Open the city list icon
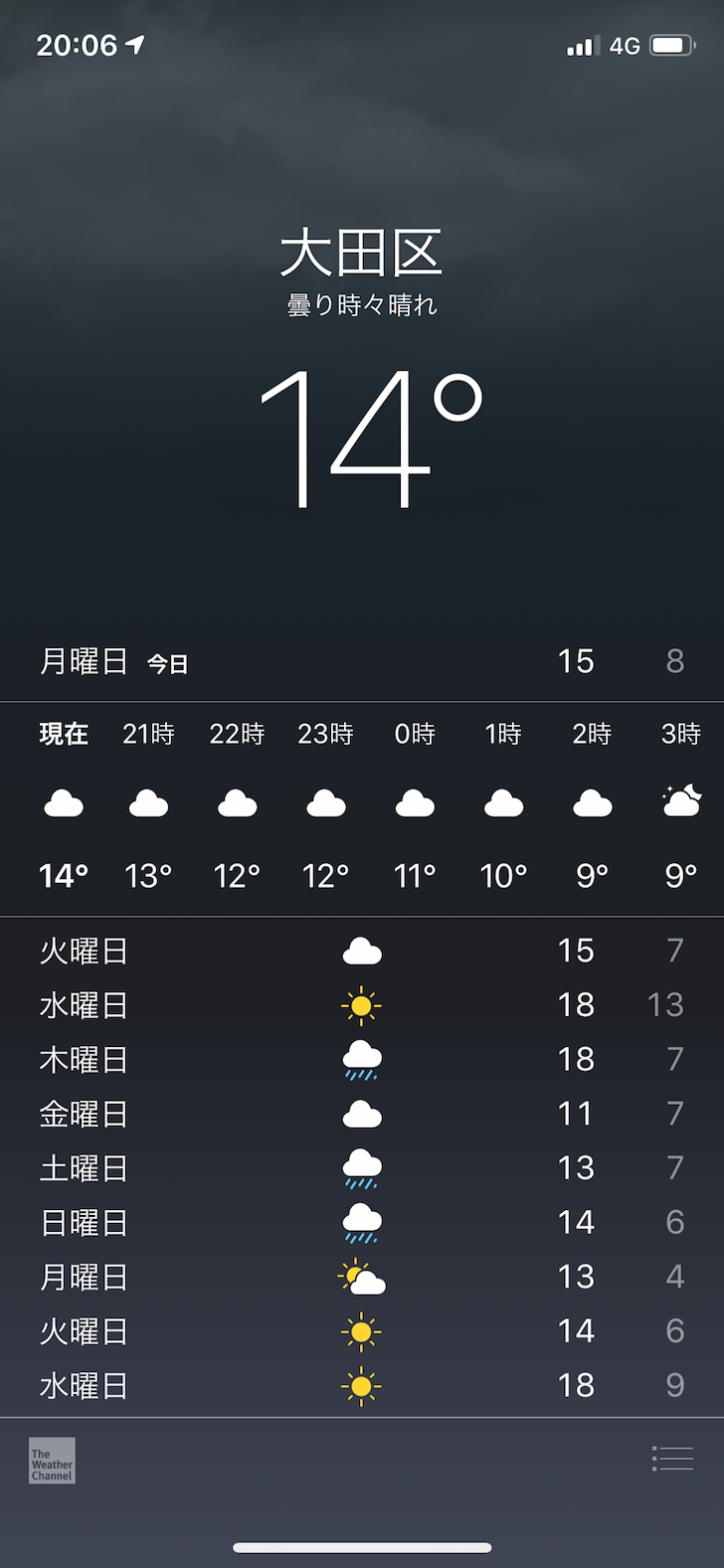The image size is (724, 1568). [672, 1459]
